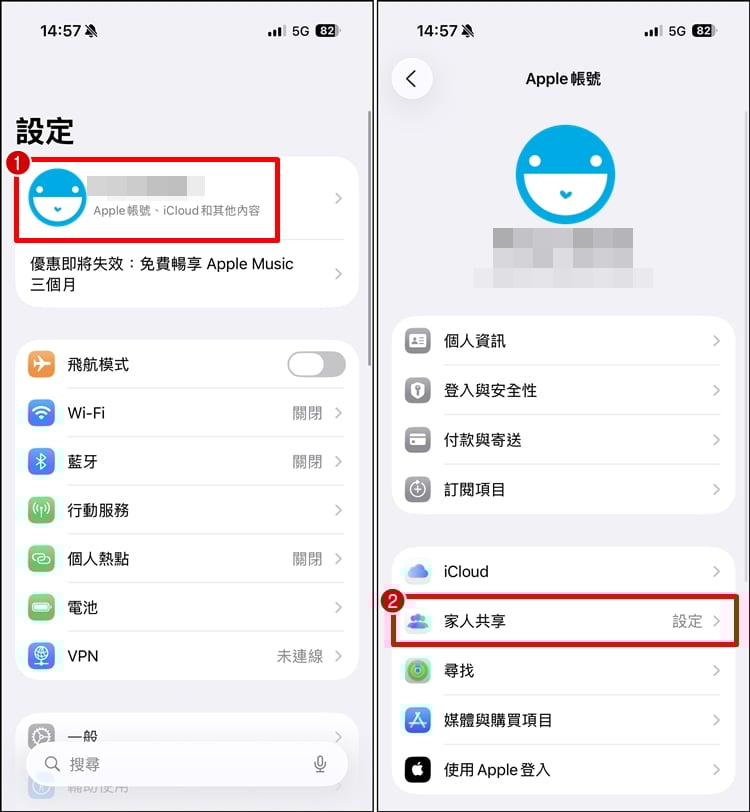Open 媒體與購買項目
The image size is (750, 812).
[562, 720]
